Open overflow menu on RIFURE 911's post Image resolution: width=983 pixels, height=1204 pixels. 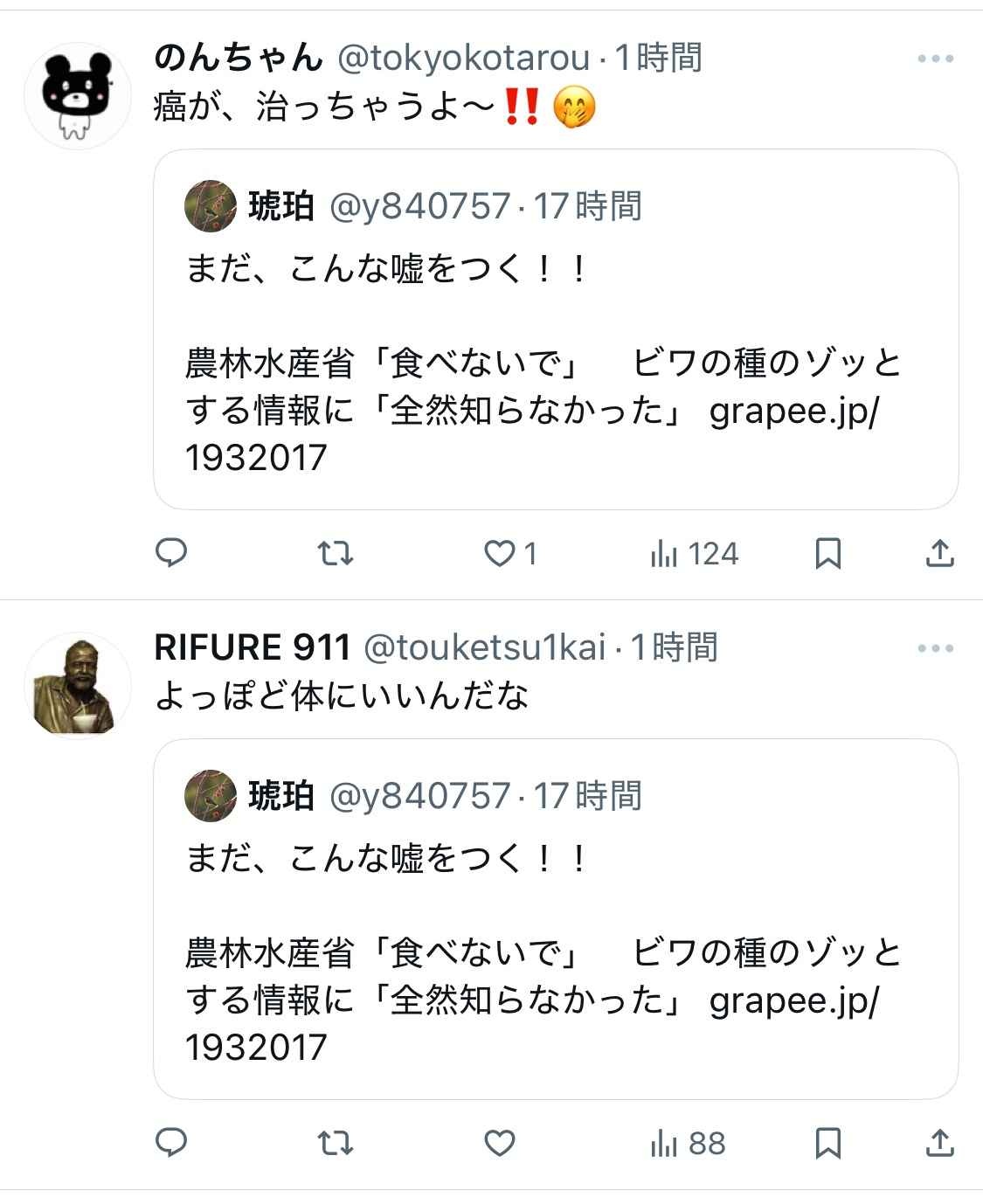click(935, 649)
